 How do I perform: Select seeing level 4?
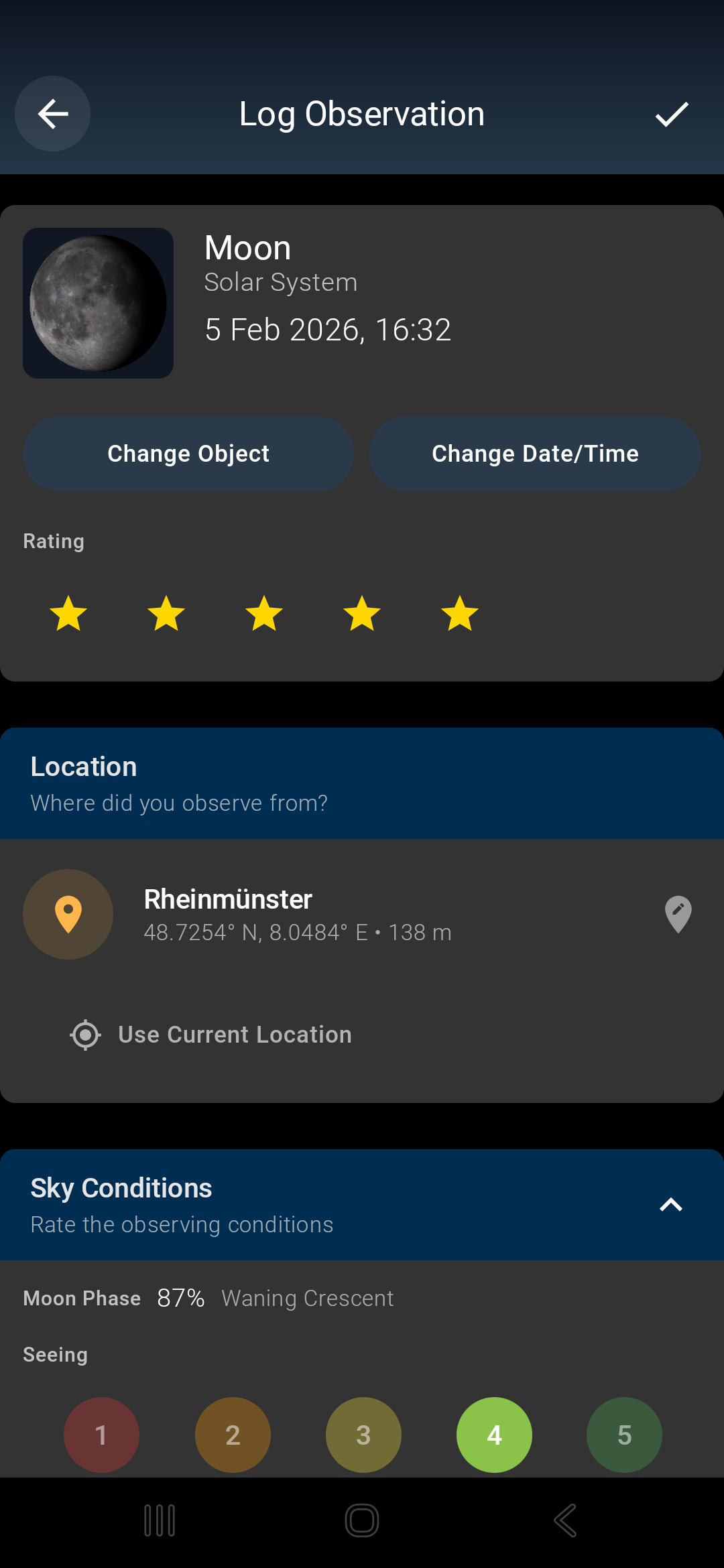494,1435
